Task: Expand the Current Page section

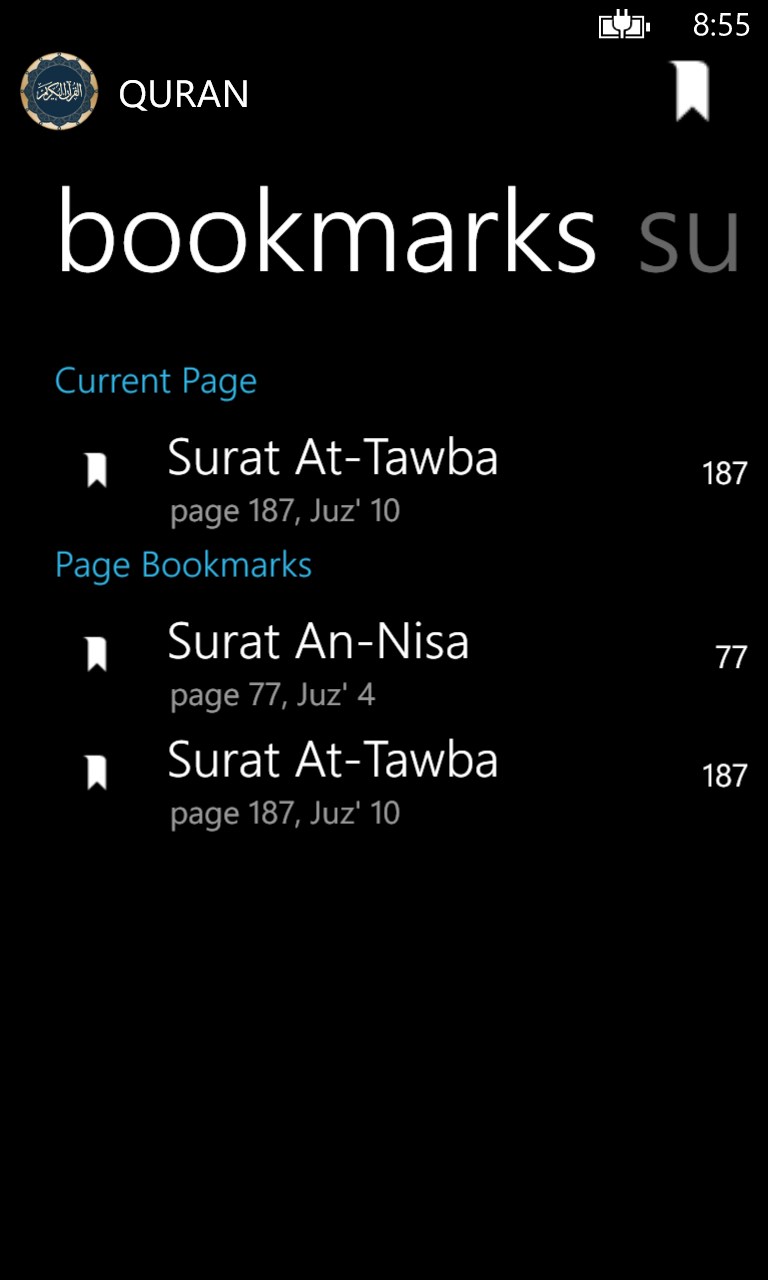Action: click(x=156, y=380)
